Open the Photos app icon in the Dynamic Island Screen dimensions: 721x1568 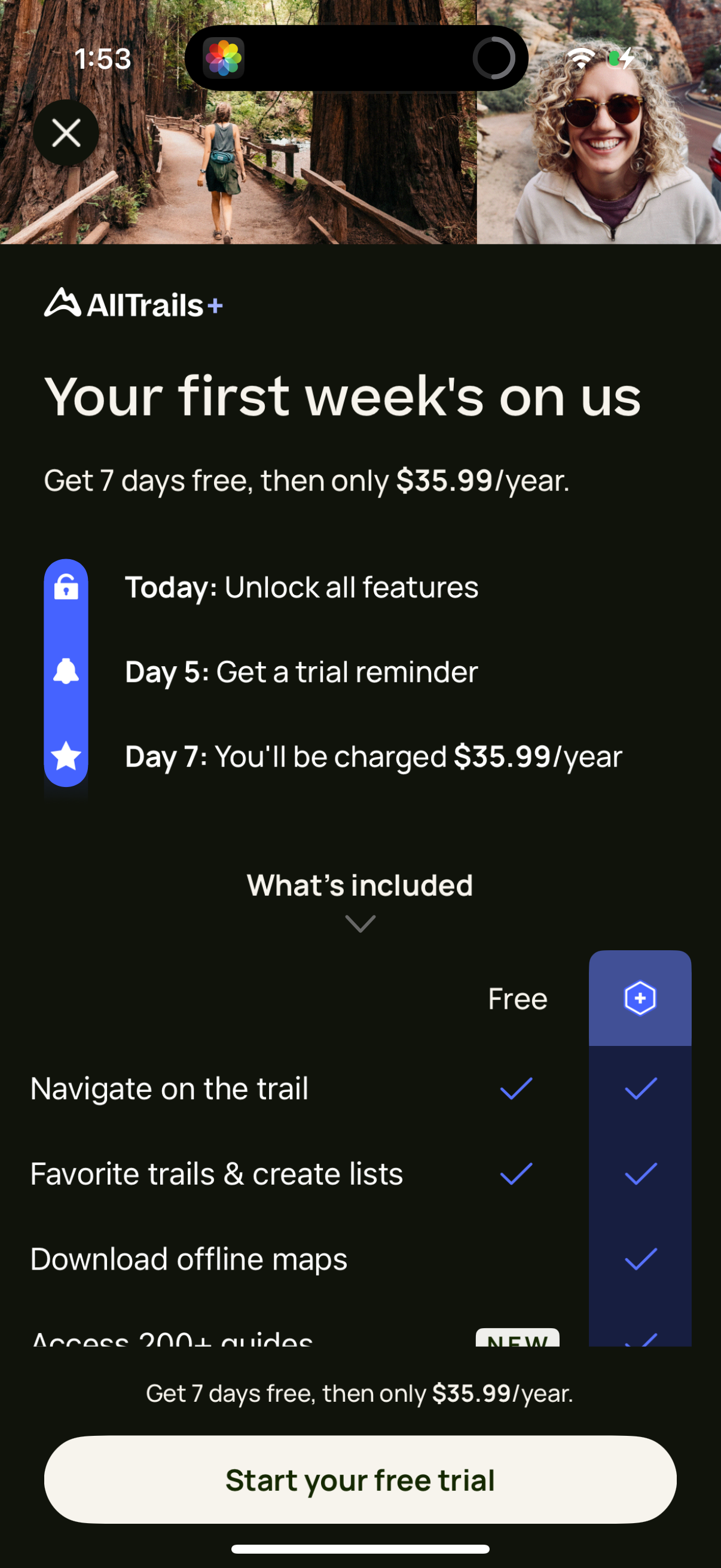[225, 59]
